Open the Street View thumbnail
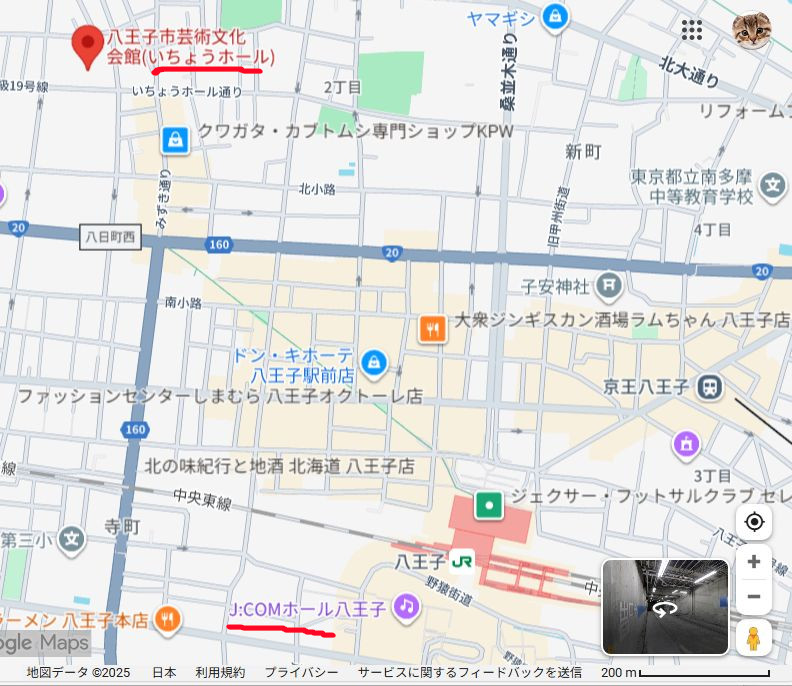Viewport: 792px width, 686px height. click(x=665, y=607)
